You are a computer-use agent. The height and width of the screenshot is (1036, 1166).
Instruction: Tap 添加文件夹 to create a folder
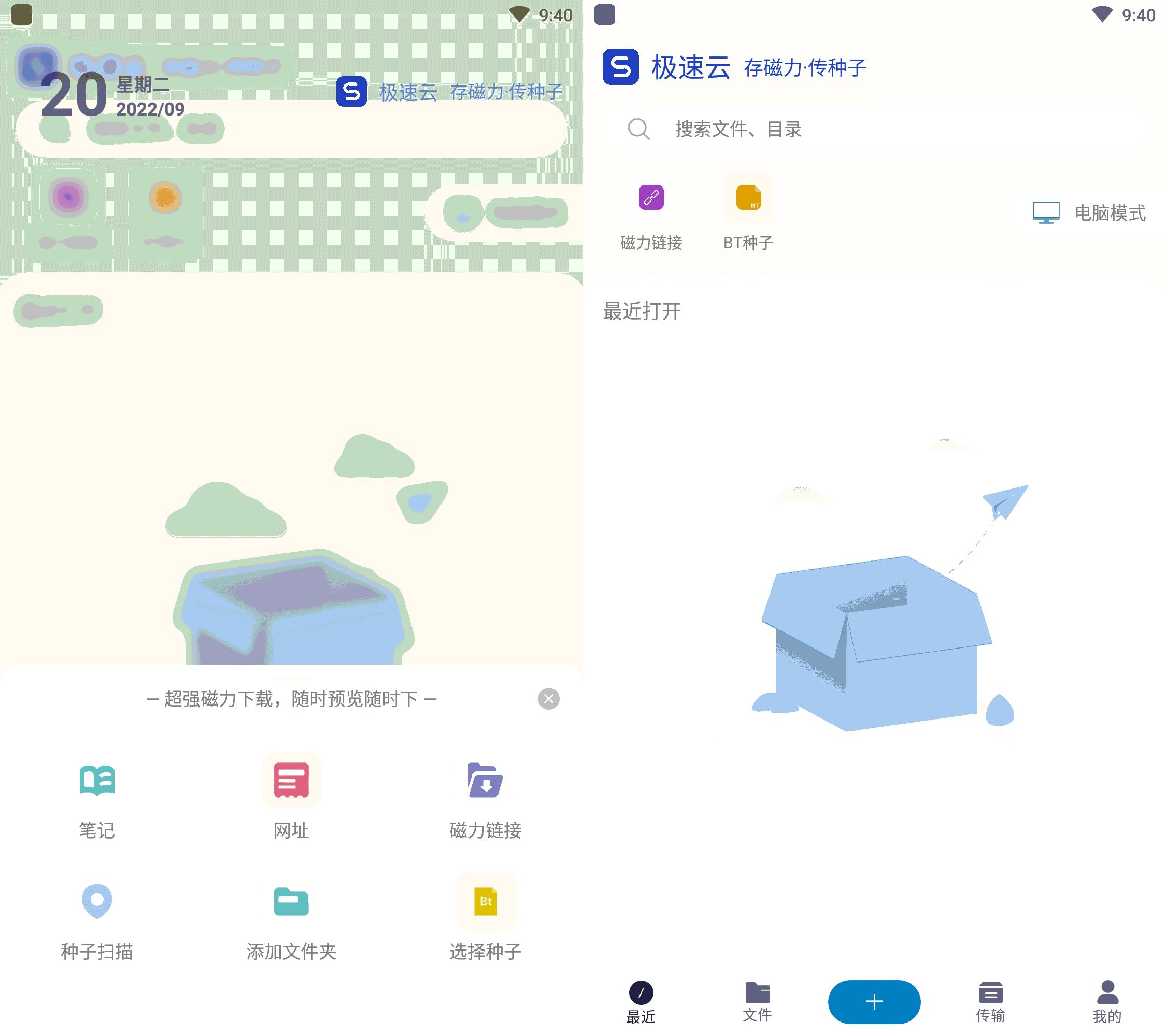click(x=291, y=919)
